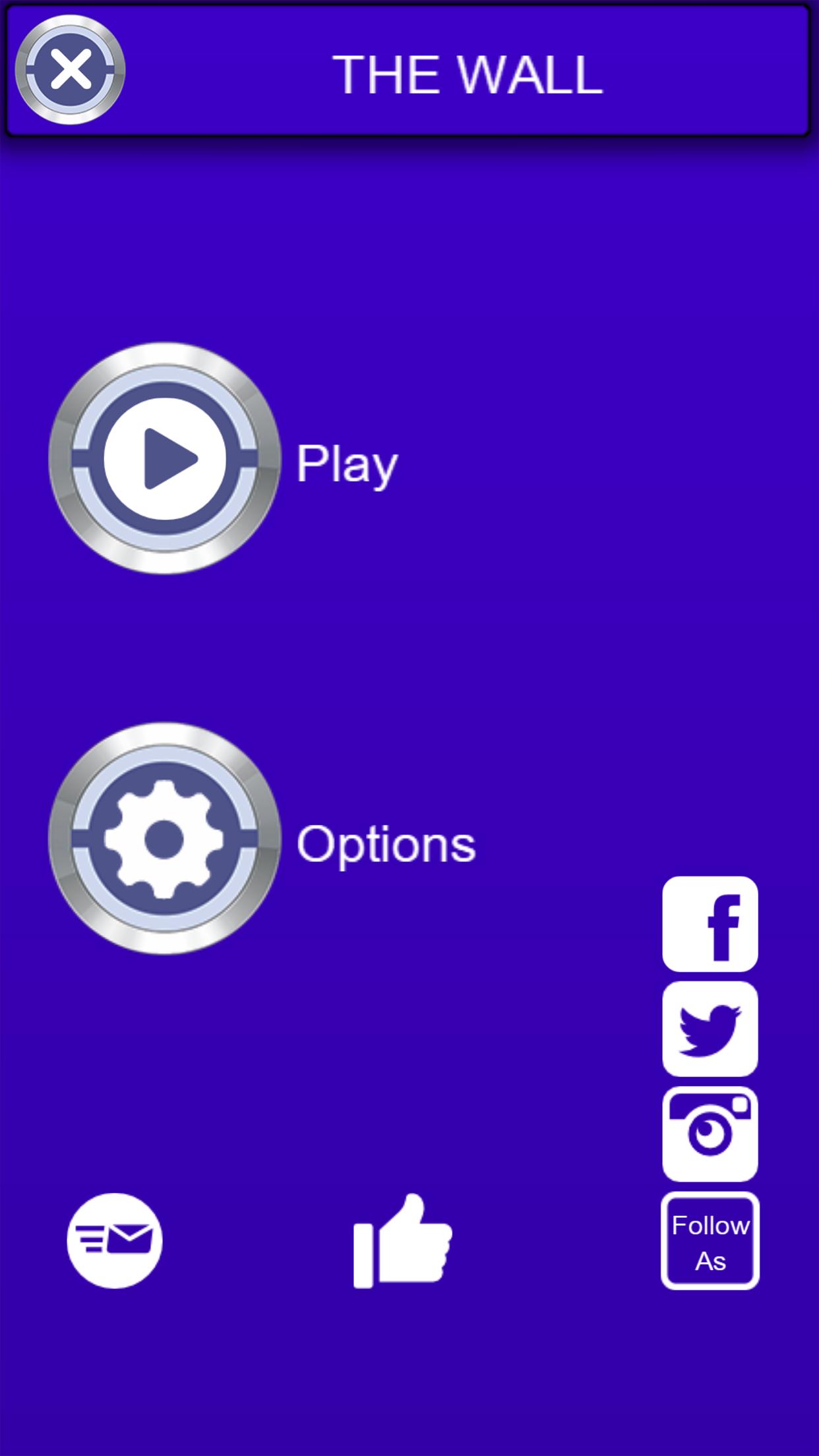This screenshot has height=1456, width=819.
Task: Open the Twitter bird icon
Action: [710, 1029]
